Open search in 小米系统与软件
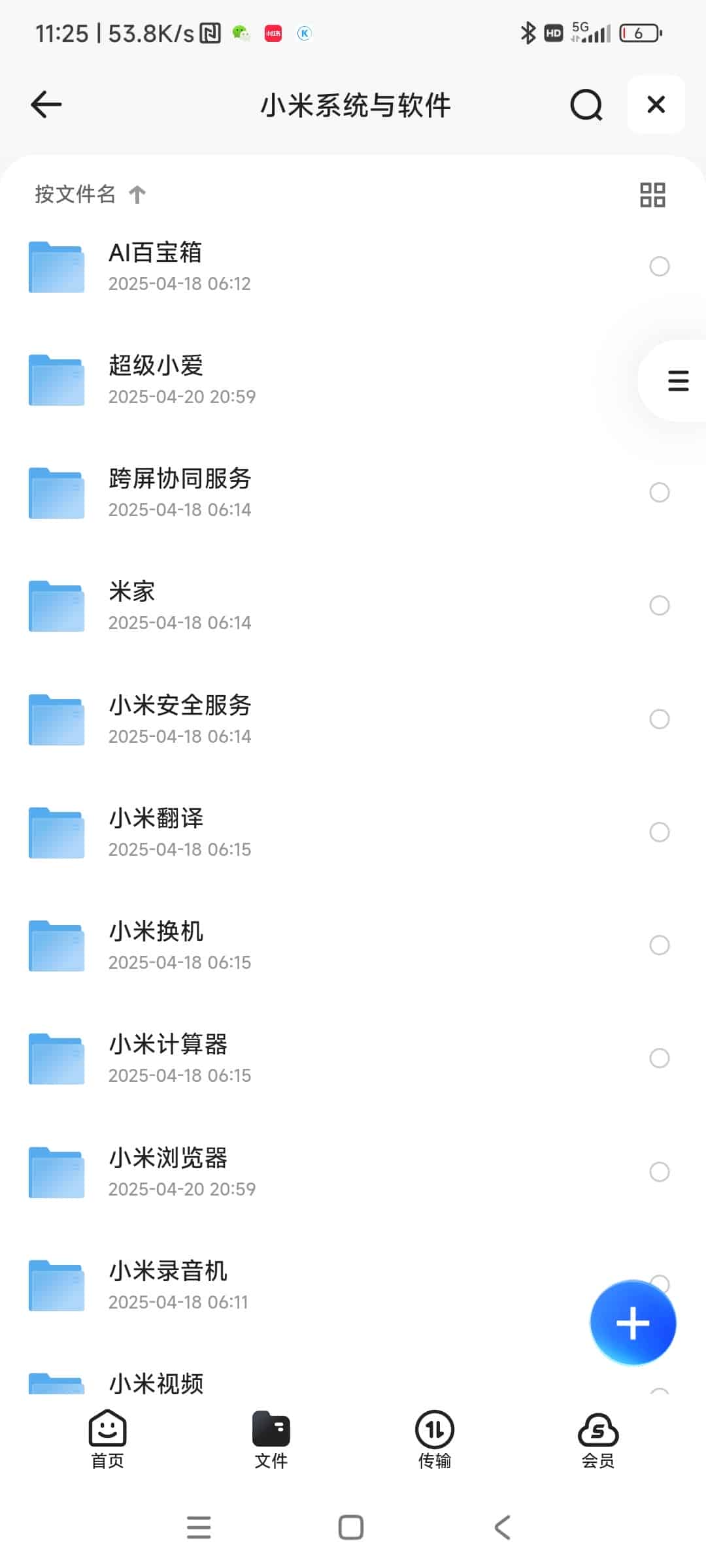The image size is (706, 1568). (x=586, y=105)
